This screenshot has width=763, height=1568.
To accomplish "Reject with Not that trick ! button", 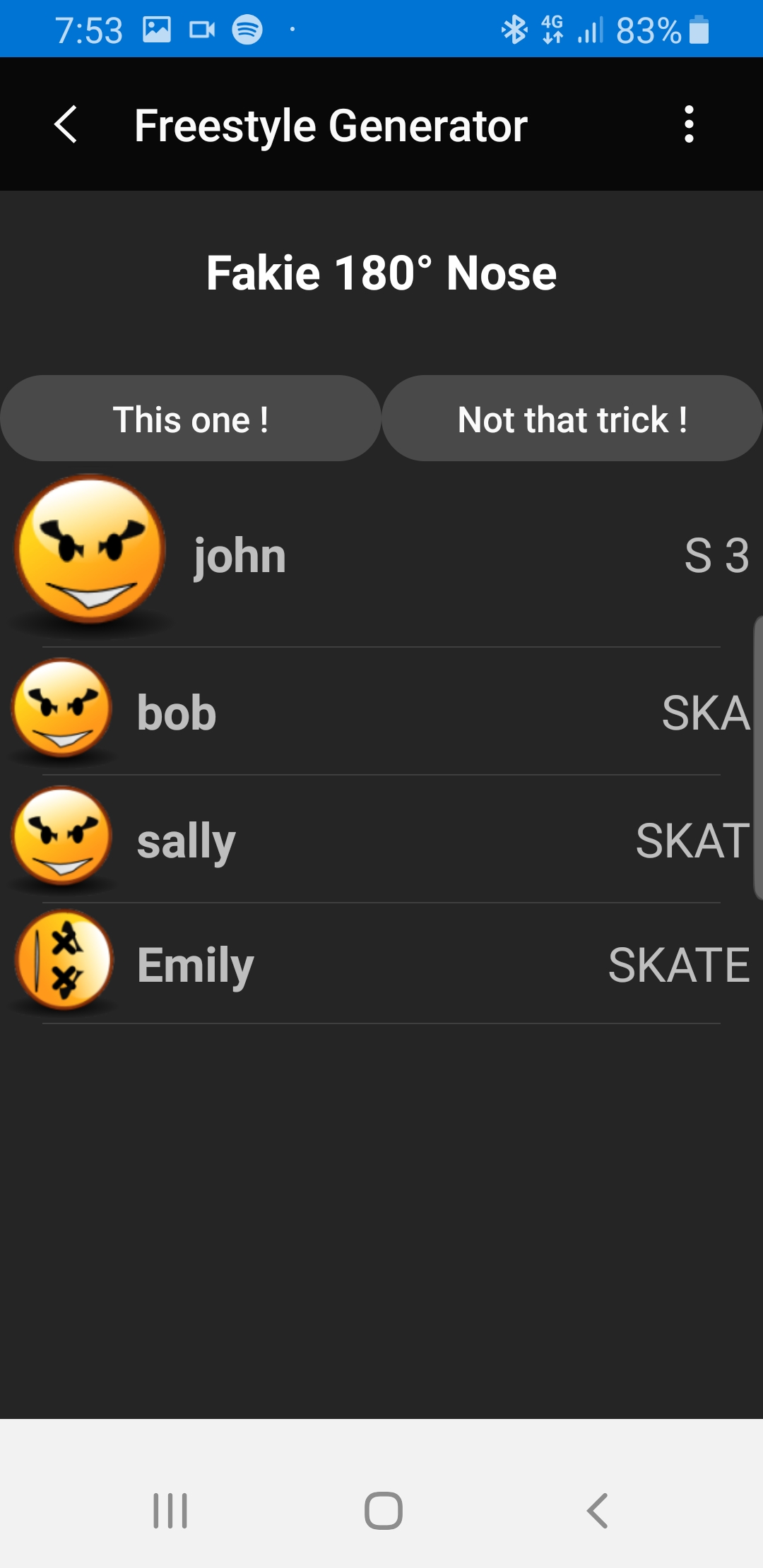I will coord(572,419).
